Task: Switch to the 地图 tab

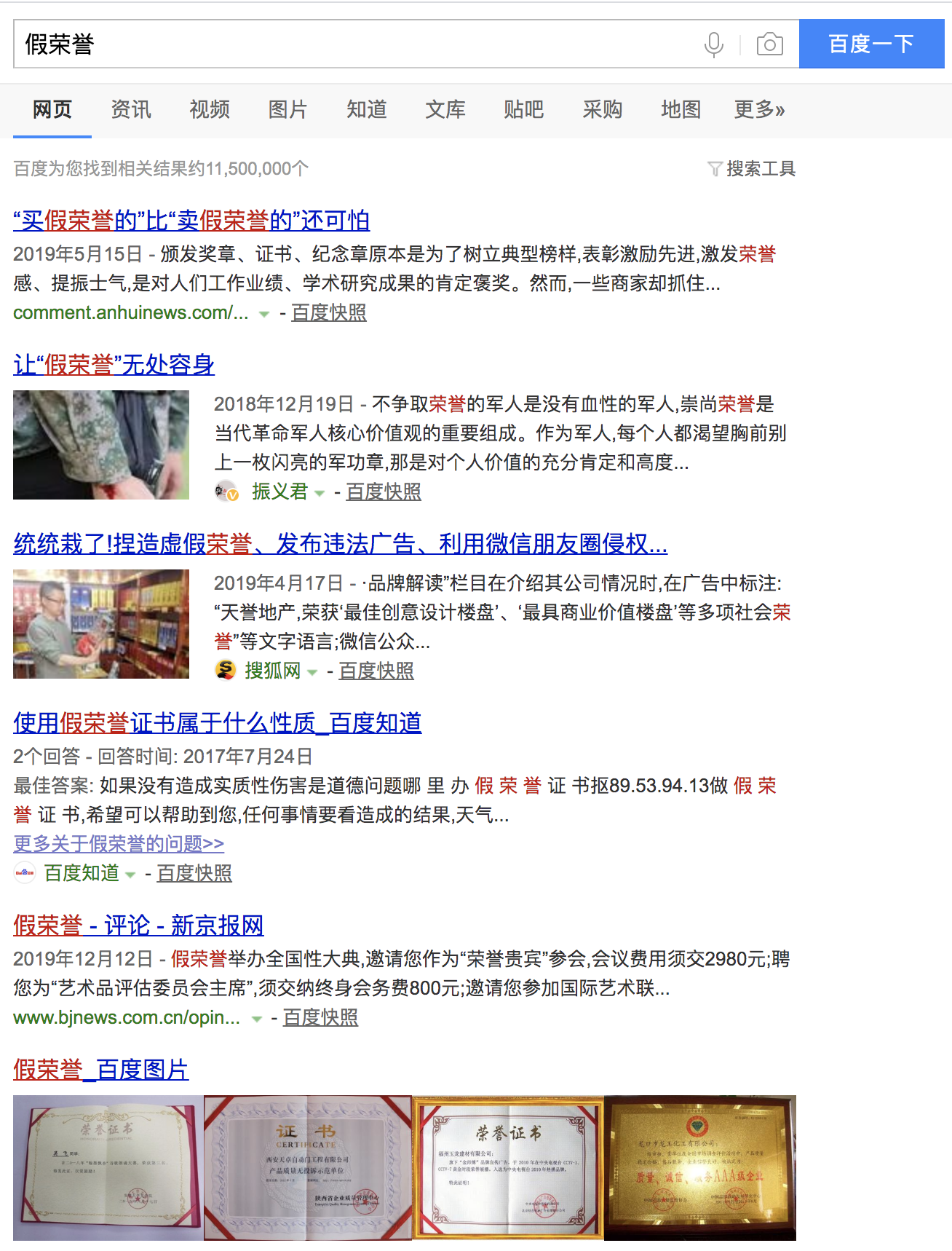Action: (681, 110)
